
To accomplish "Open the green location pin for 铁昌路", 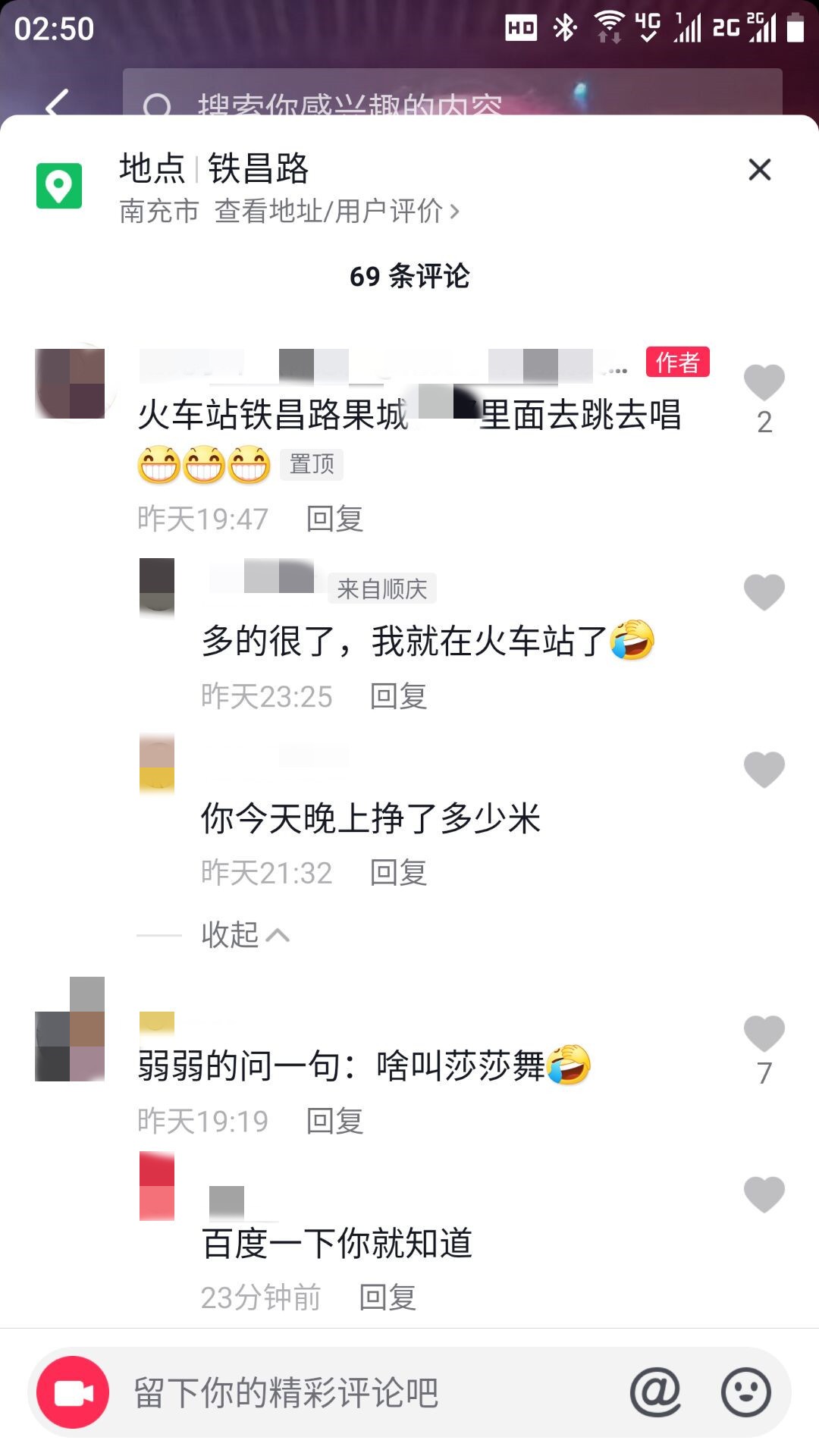I will coord(59,186).
